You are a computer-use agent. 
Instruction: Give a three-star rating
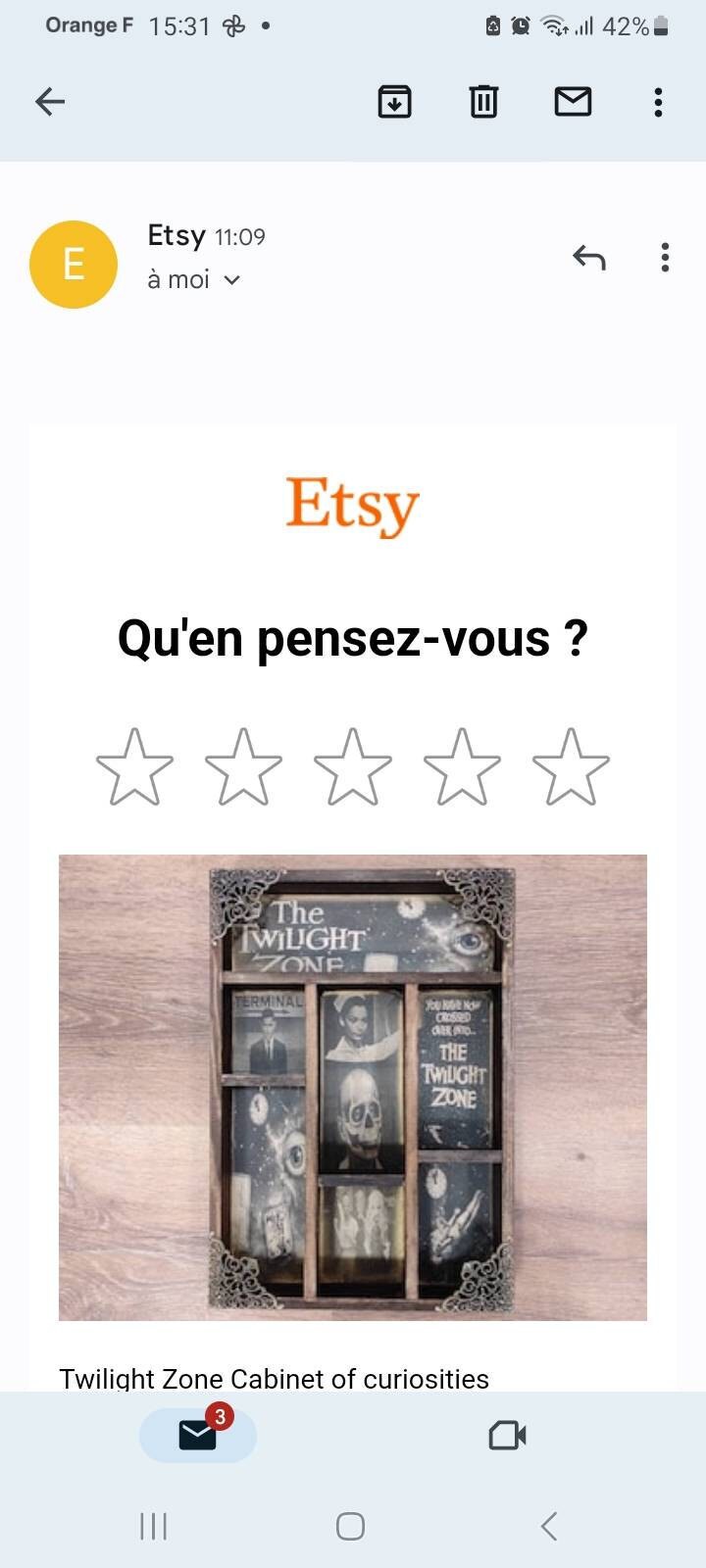[353, 766]
